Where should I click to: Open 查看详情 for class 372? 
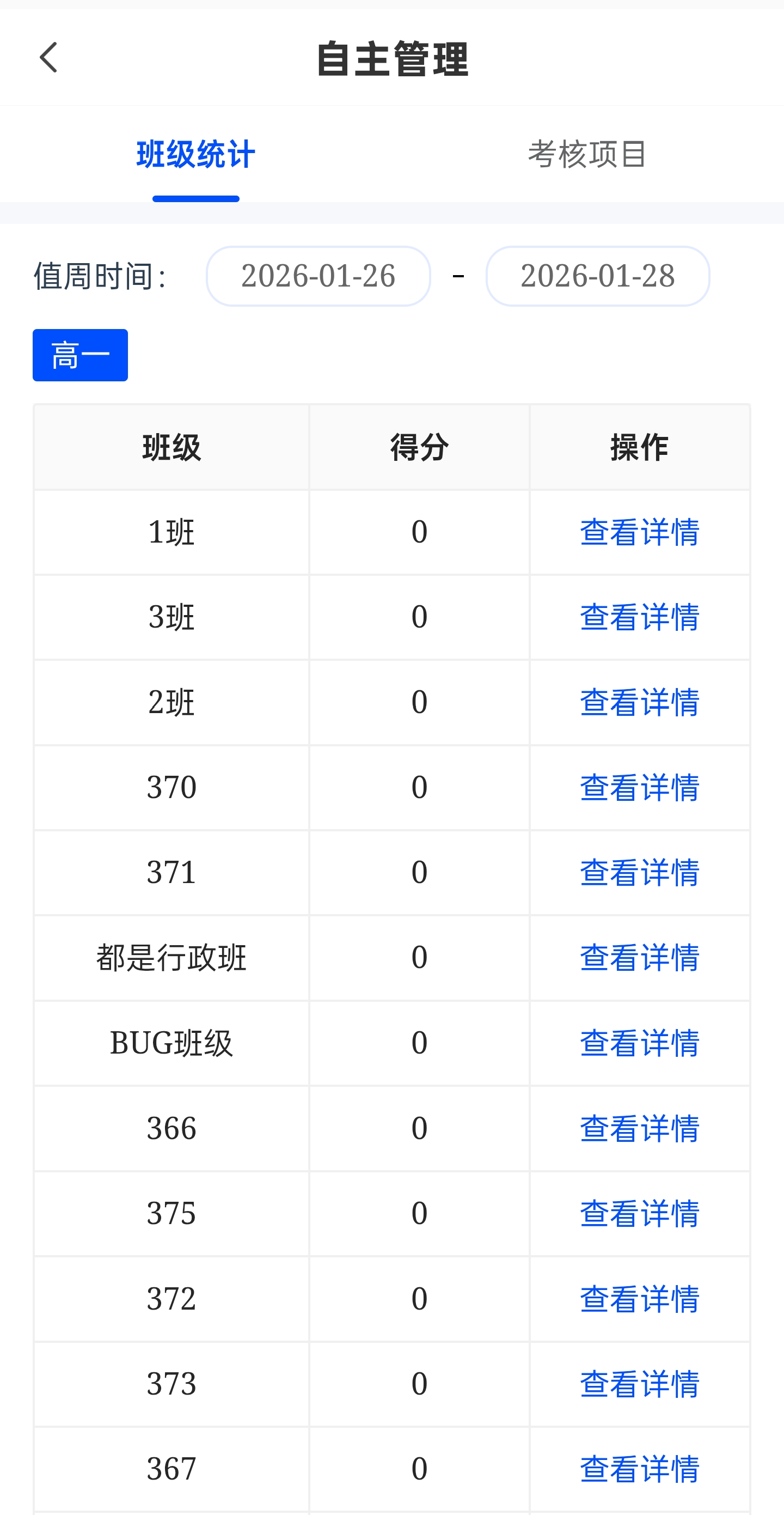(639, 1299)
